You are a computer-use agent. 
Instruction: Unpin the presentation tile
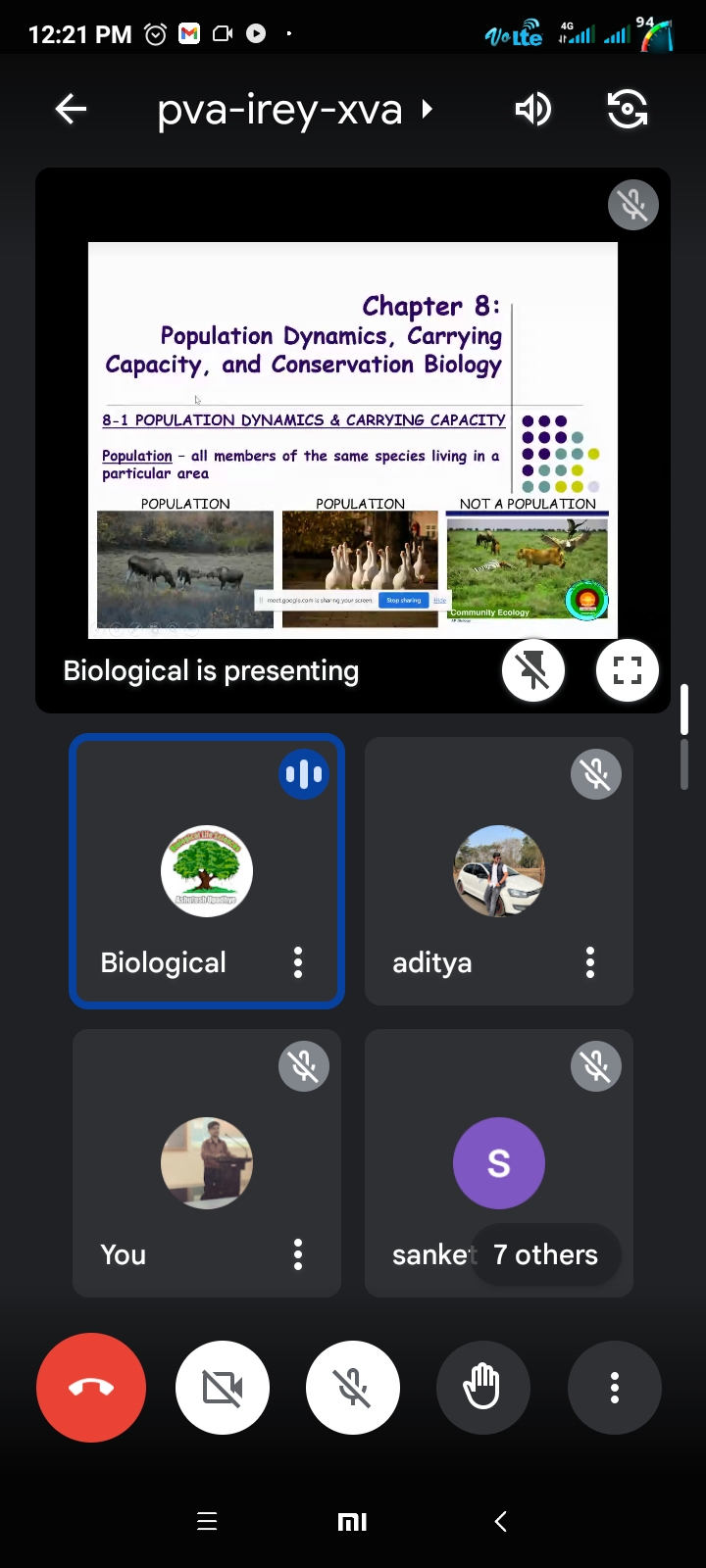tap(533, 671)
